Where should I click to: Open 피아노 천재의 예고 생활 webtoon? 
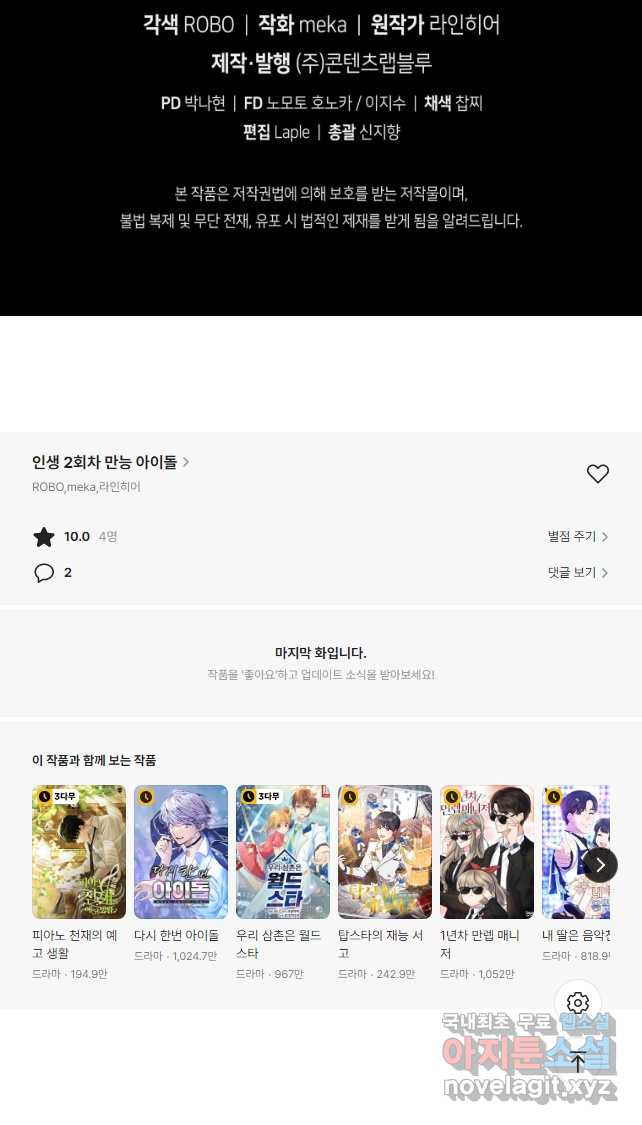coord(80,852)
